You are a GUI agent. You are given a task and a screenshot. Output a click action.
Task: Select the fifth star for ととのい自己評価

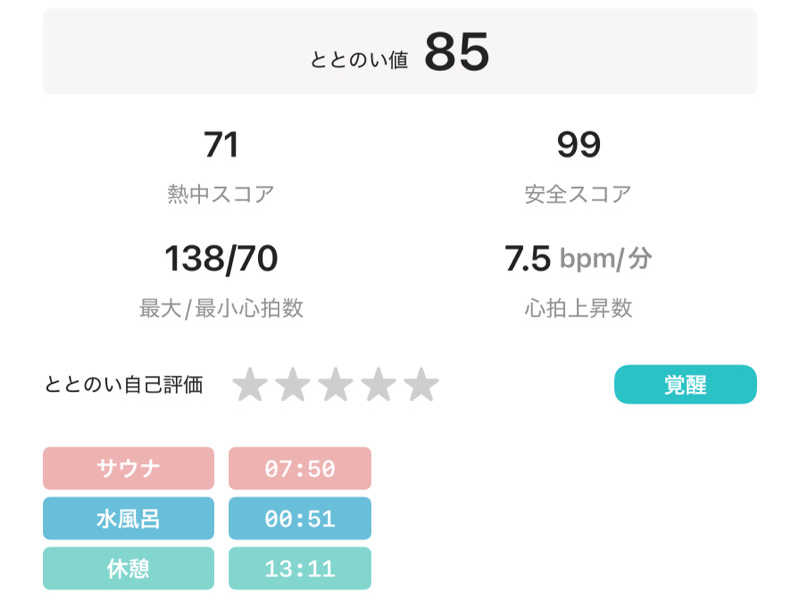tap(421, 385)
